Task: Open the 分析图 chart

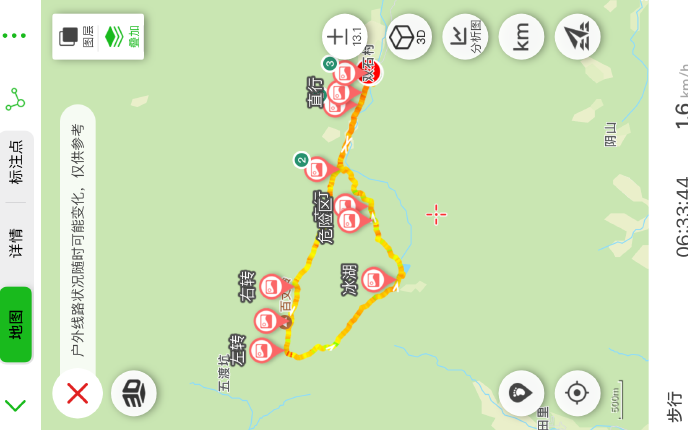Action: click(465, 37)
